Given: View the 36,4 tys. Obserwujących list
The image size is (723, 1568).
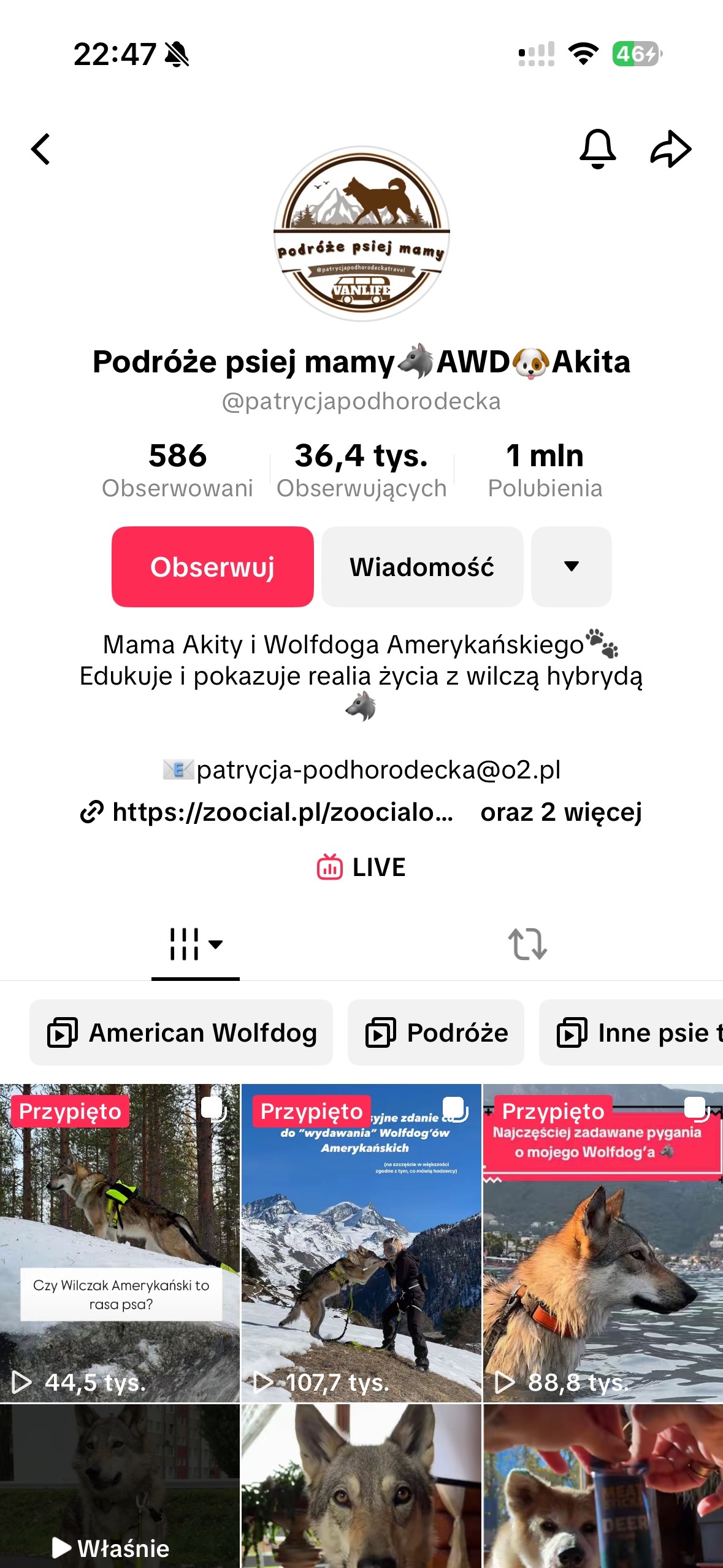Looking at the screenshot, I should coord(361,470).
